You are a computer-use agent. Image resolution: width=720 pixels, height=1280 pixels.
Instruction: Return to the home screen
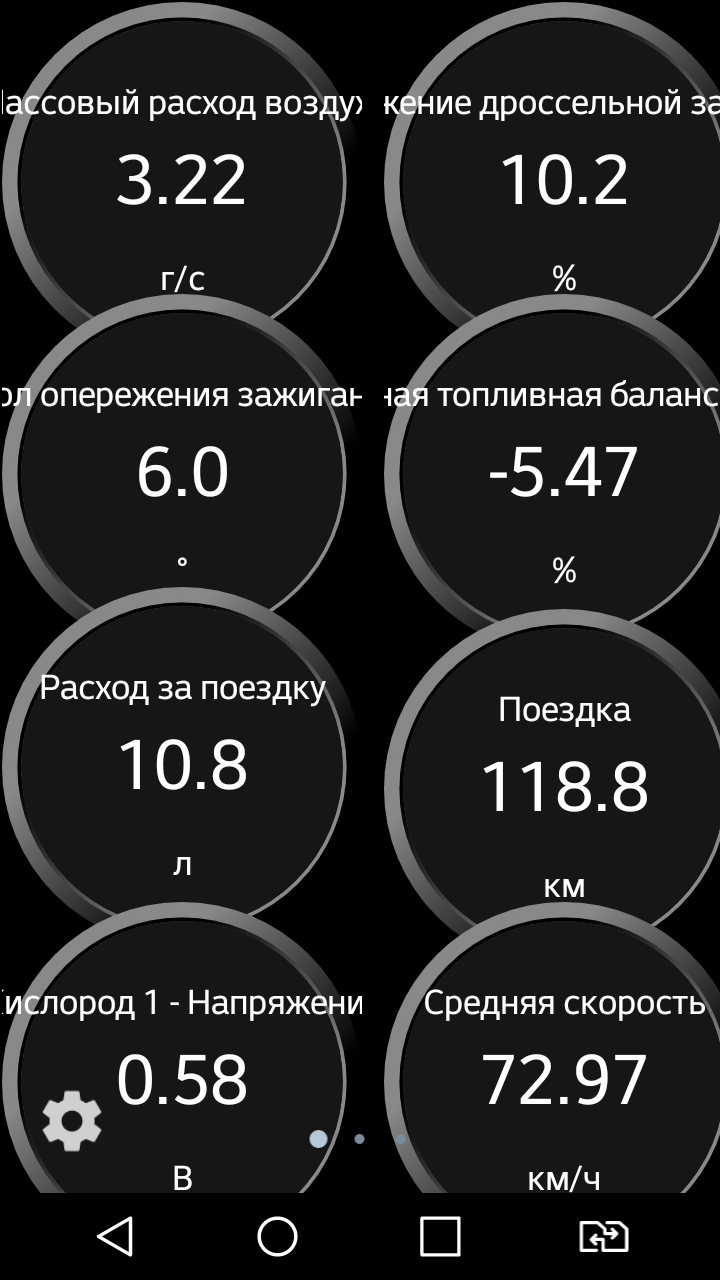[277, 1237]
